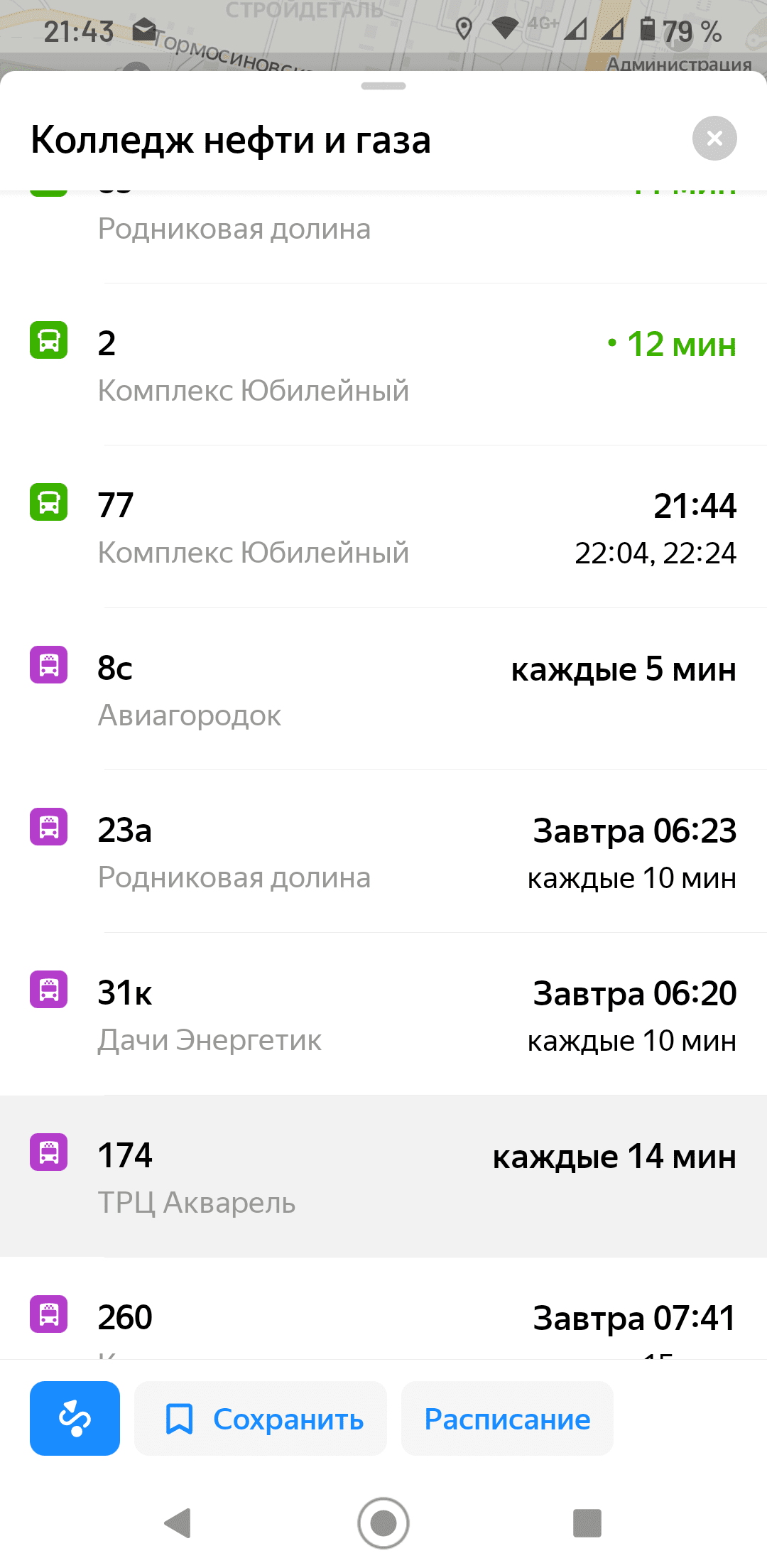
Task: Close the Колледж нефти и газа card
Action: [714, 139]
